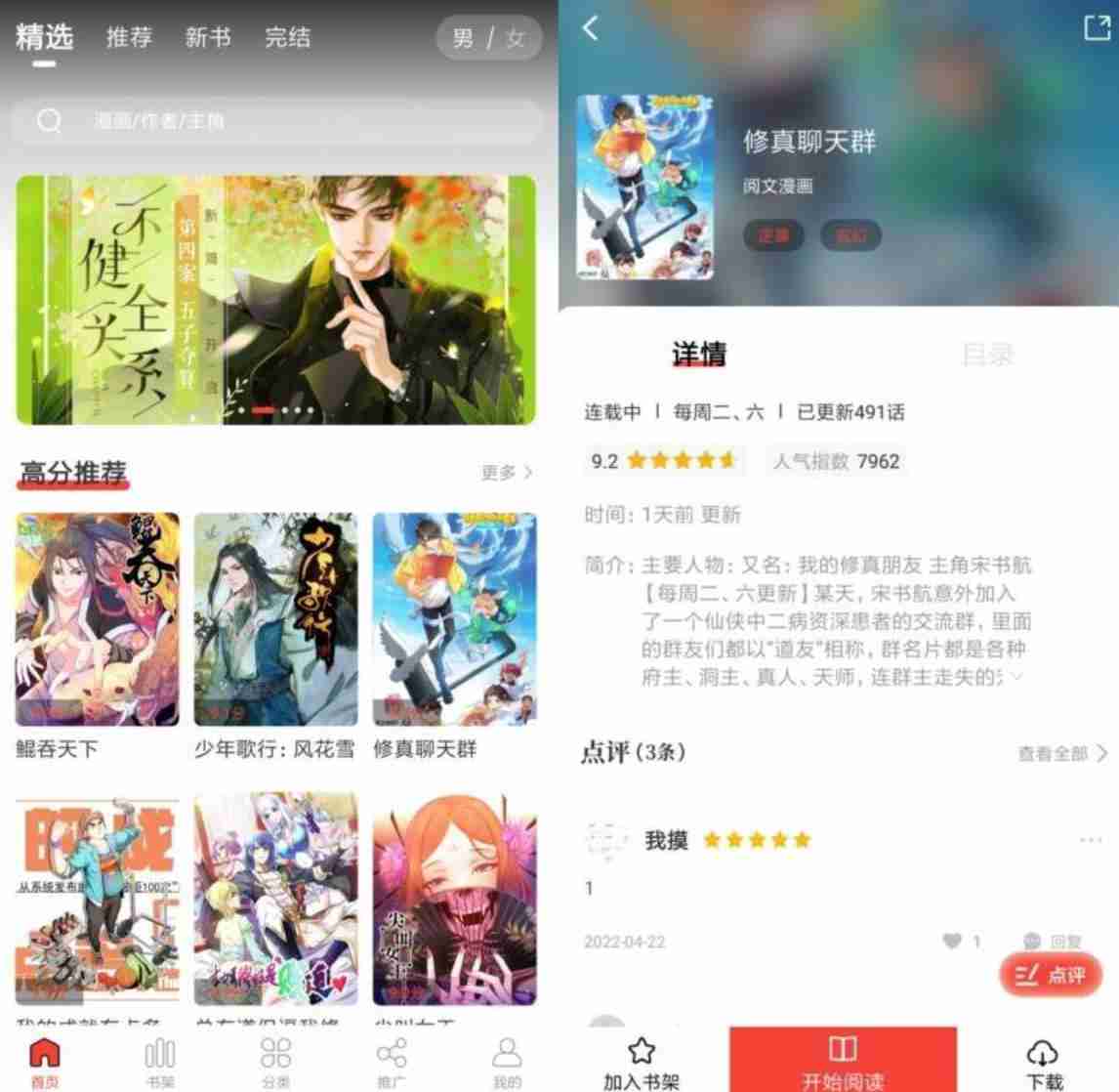Open the comic 少年歌行:风花雪
Viewport: 1119px width, 1092px height.
coord(275,619)
